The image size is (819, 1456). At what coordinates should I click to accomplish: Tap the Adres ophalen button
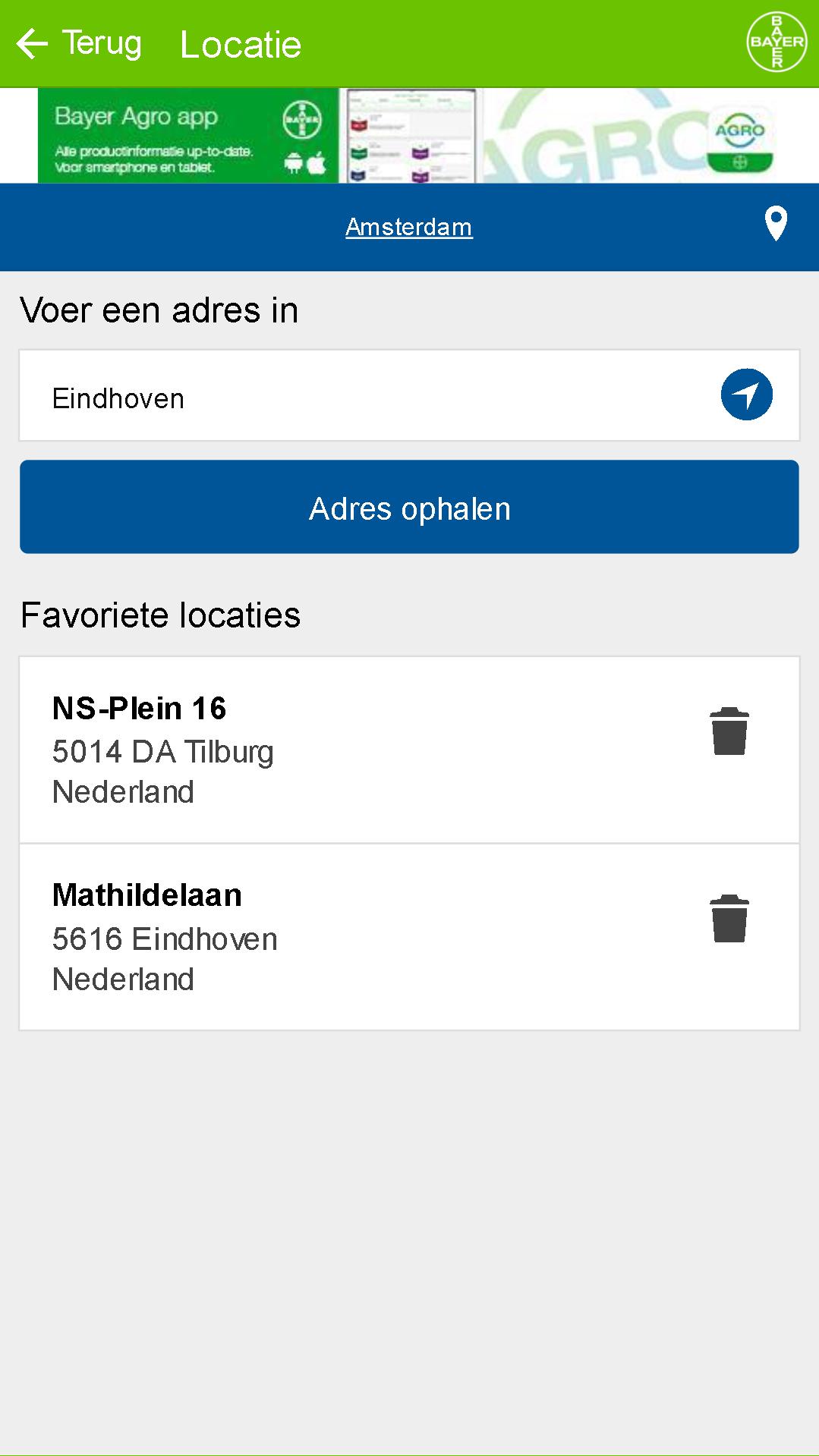coord(409,507)
